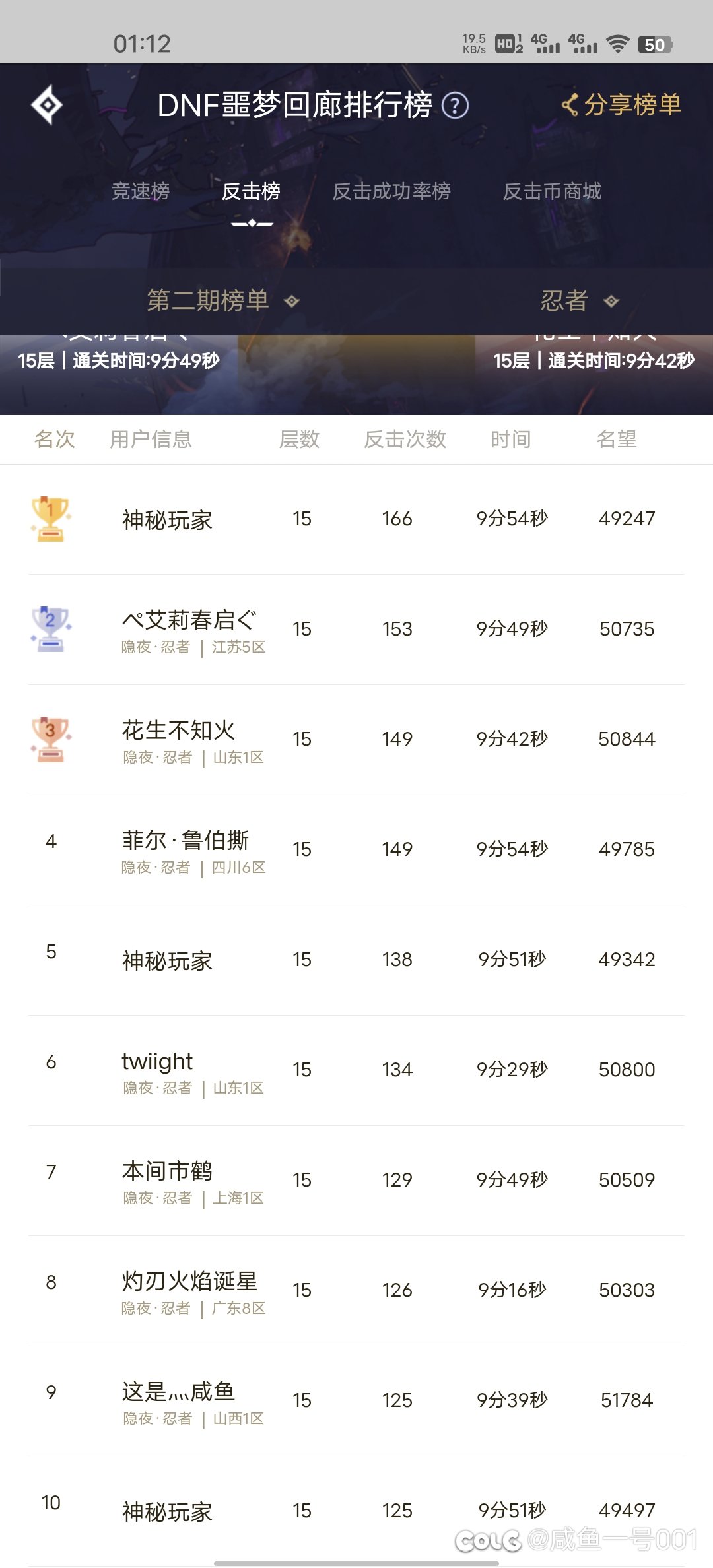The image size is (713, 1568).
Task: Expand the 第二期榜单 period dropdown
Action: [223, 300]
